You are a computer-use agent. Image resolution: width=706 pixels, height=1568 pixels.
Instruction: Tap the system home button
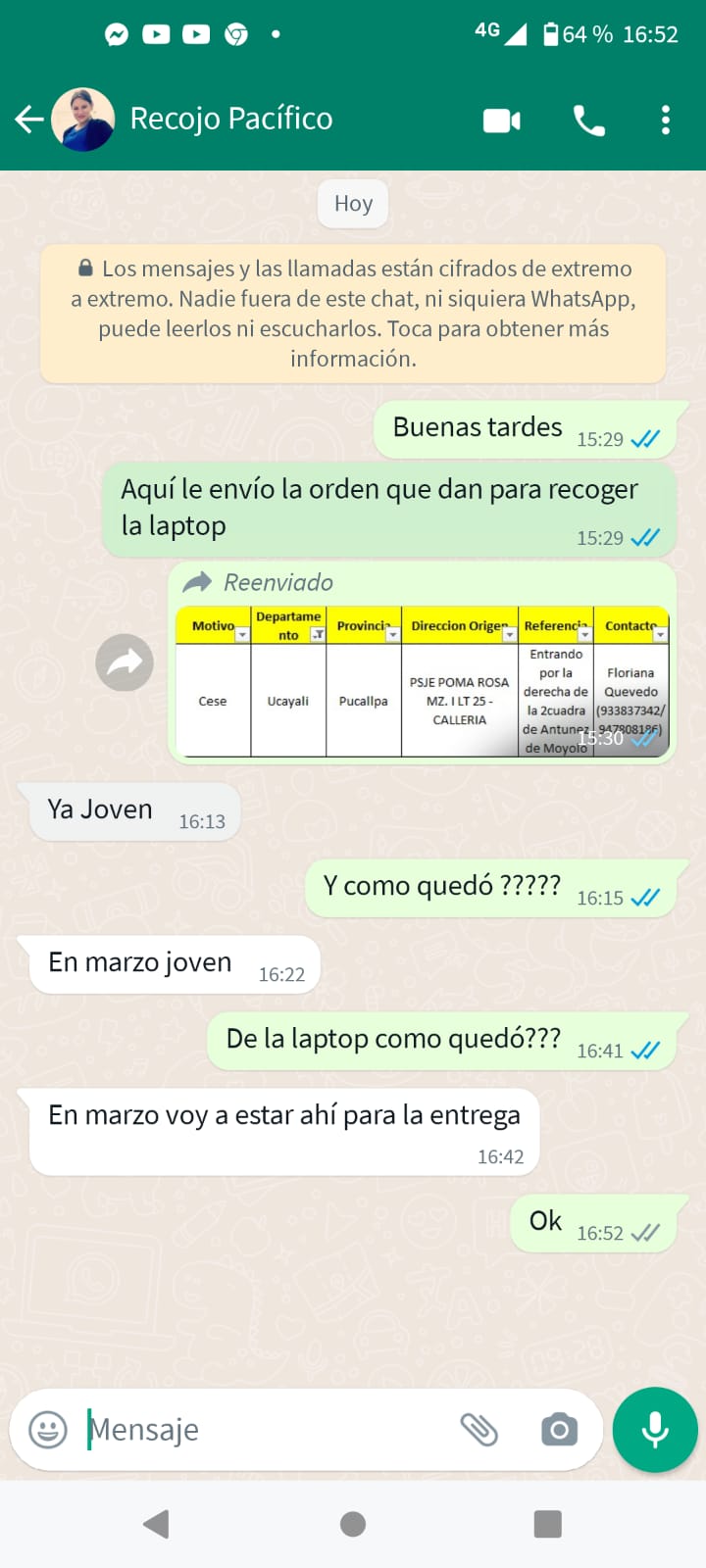pos(353,1524)
